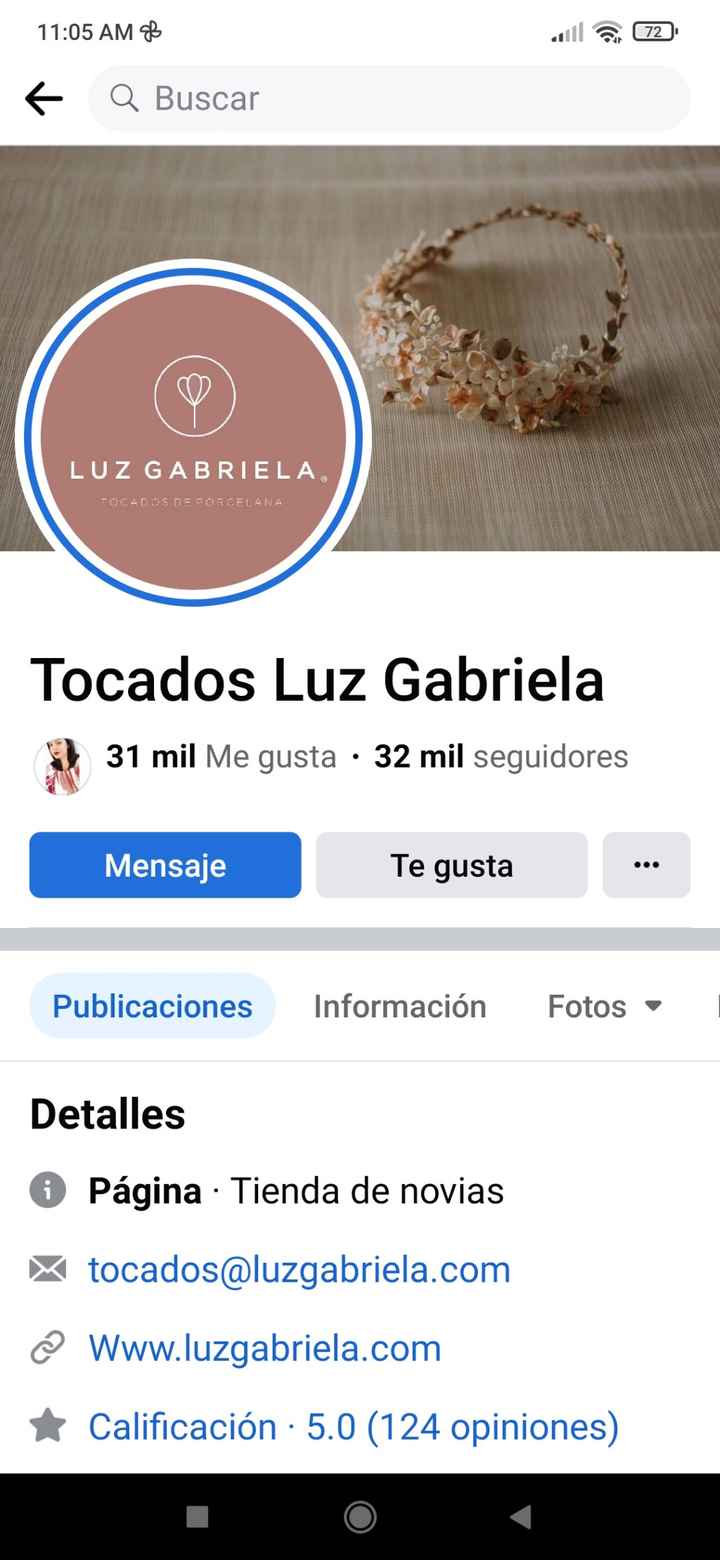
Task: Tap the Te gusta button
Action: tap(452, 865)
